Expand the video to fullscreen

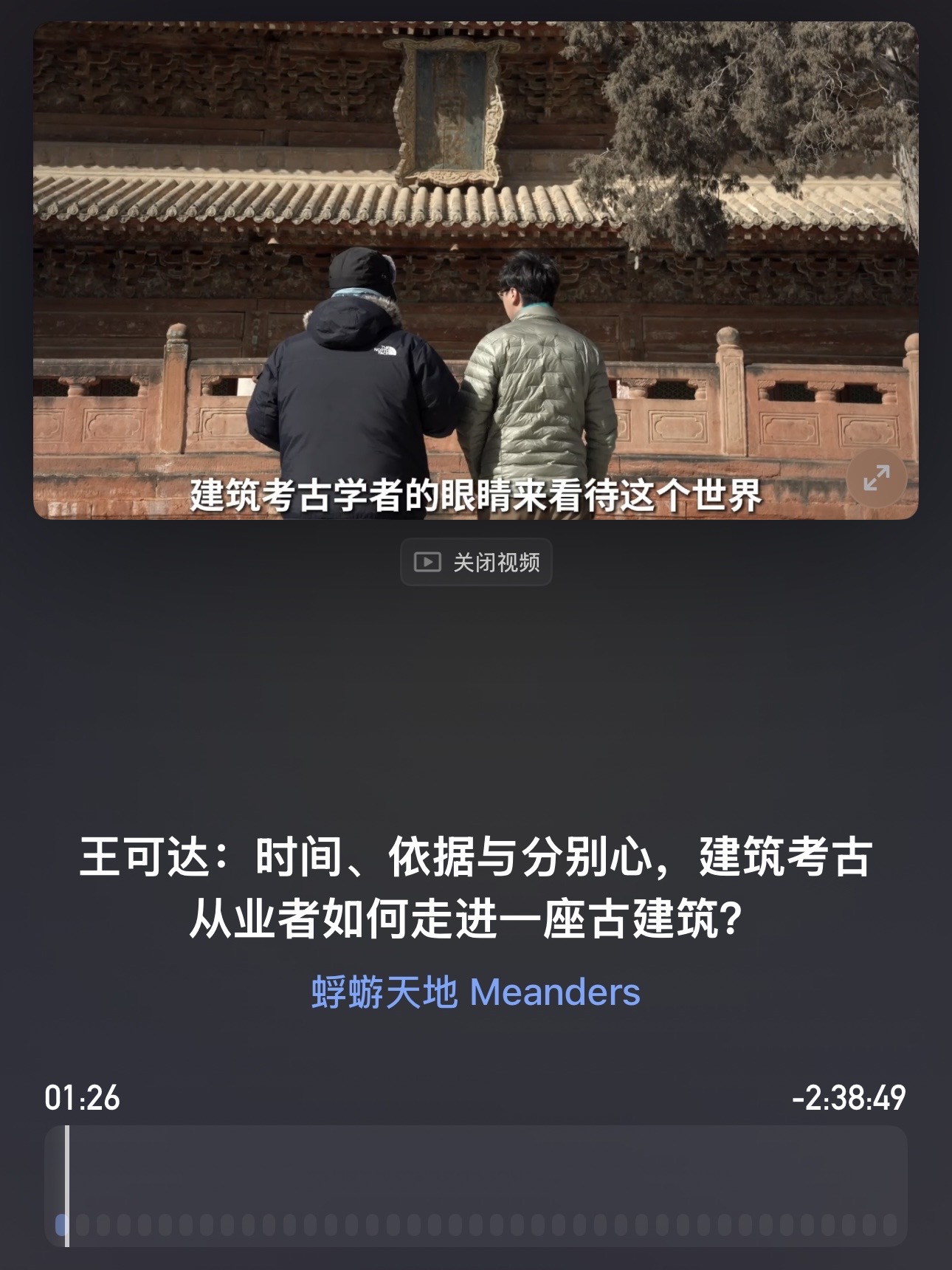(x=877, y=478)
